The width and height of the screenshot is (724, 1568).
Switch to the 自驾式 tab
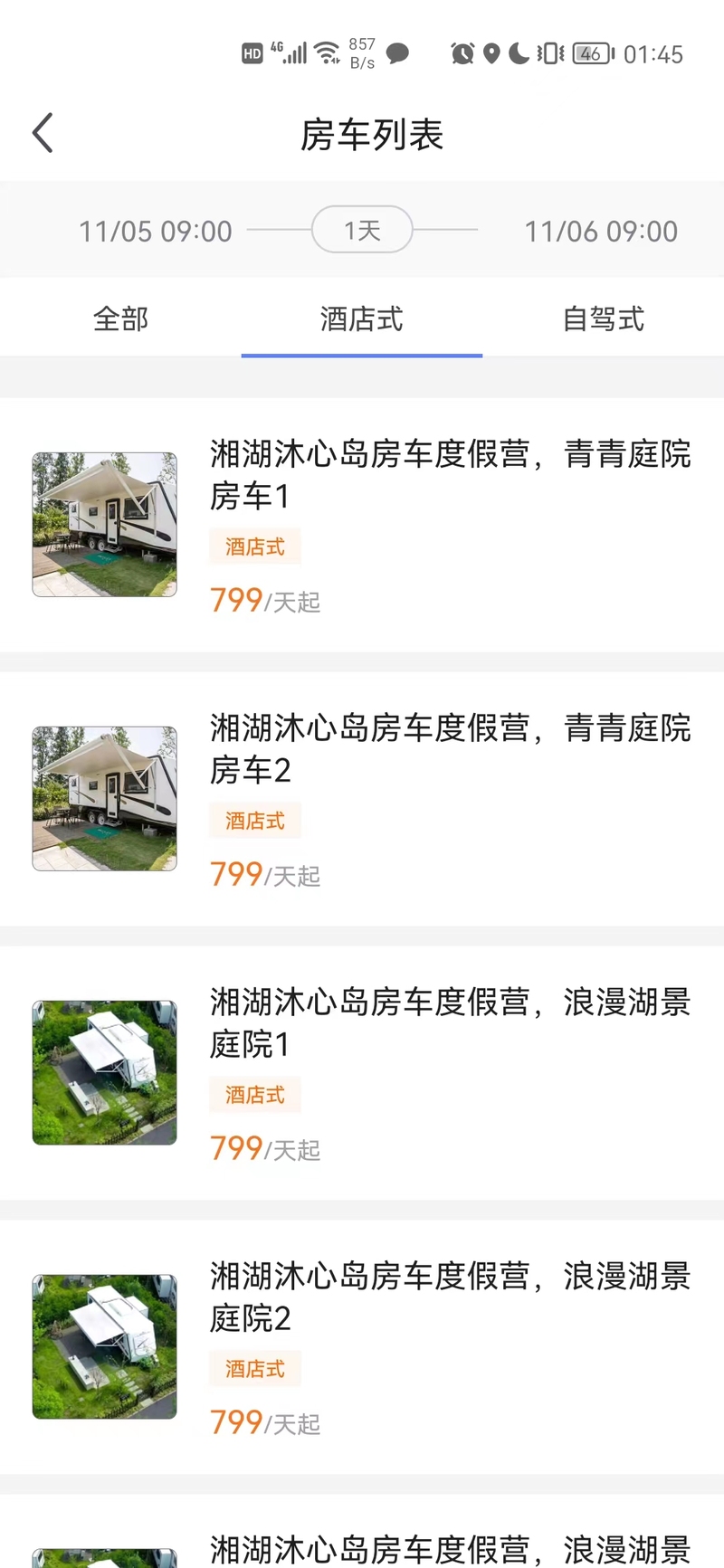pyautogui.click(x=603, y=318)
